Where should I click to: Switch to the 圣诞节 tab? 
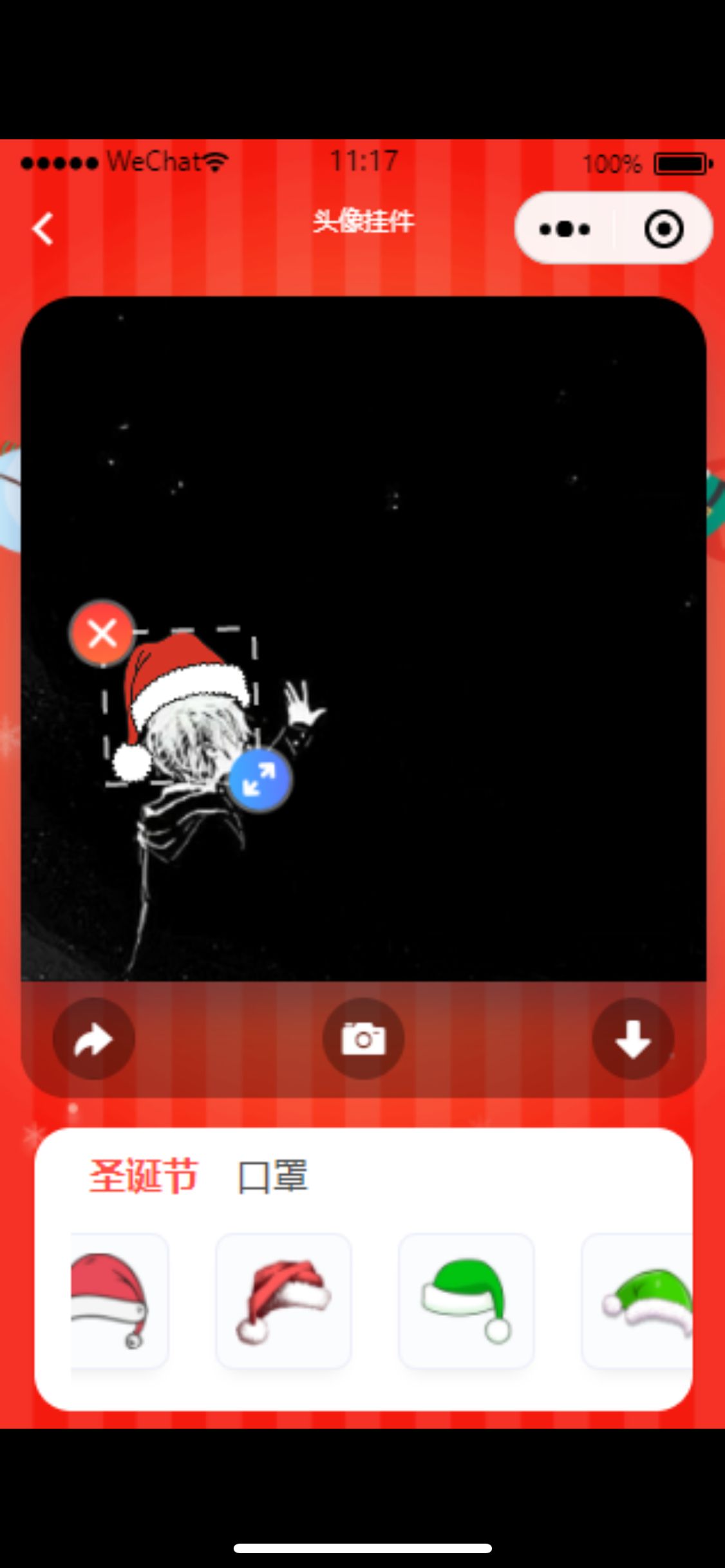pos(143,1176)
